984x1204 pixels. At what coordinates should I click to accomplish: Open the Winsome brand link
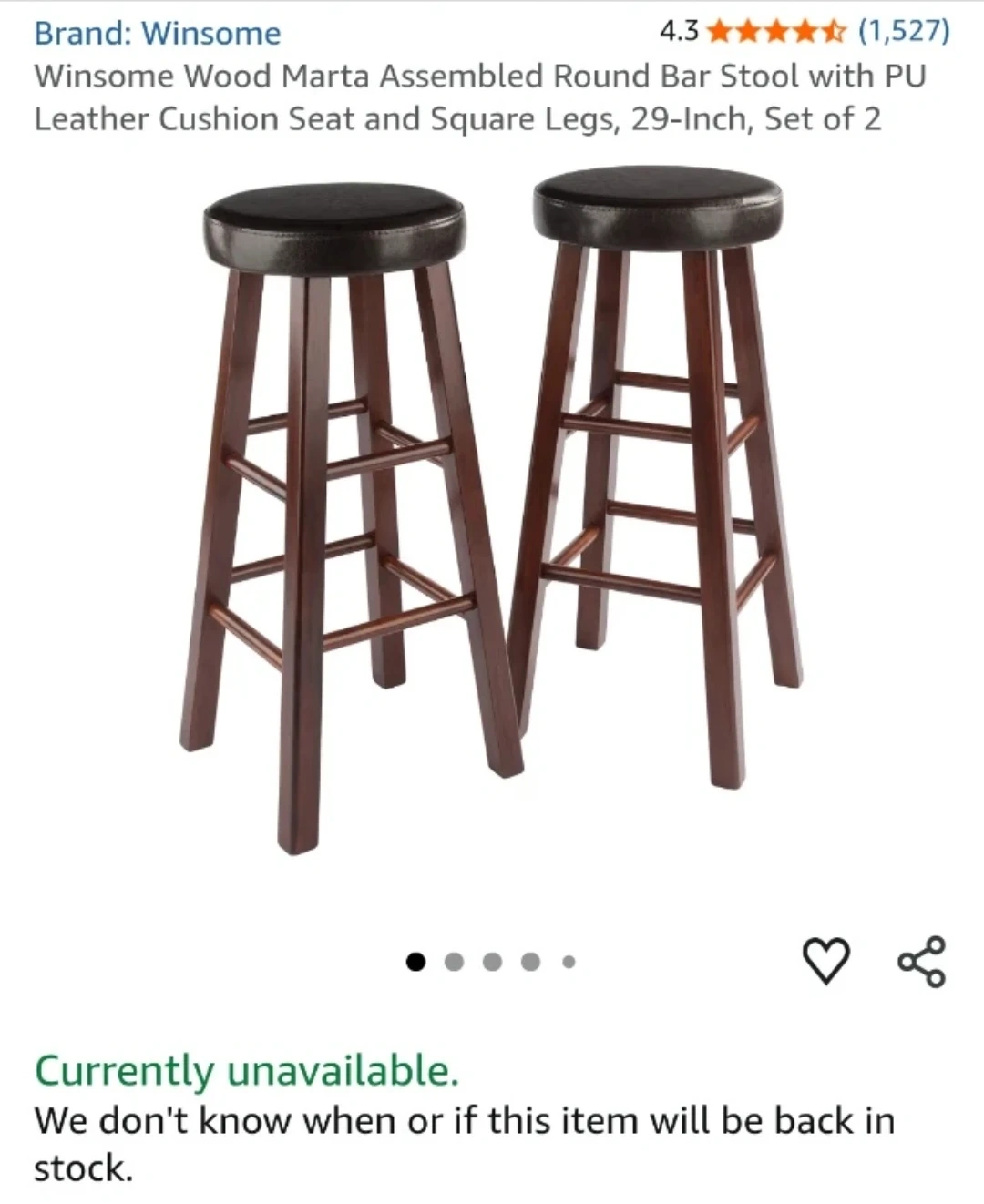158,34
